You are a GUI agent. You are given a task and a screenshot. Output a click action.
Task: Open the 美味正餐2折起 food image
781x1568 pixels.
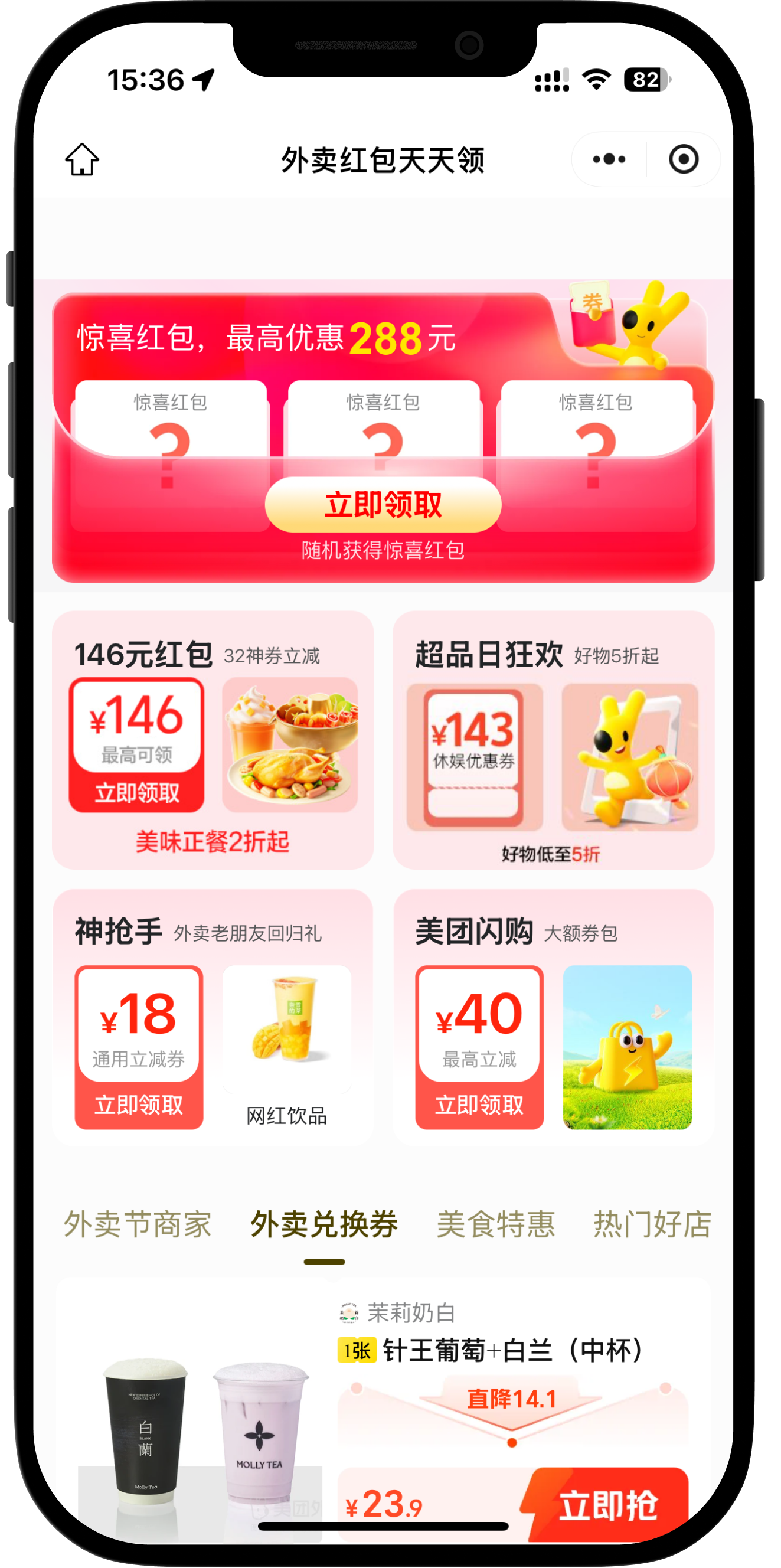pos(290,744)
